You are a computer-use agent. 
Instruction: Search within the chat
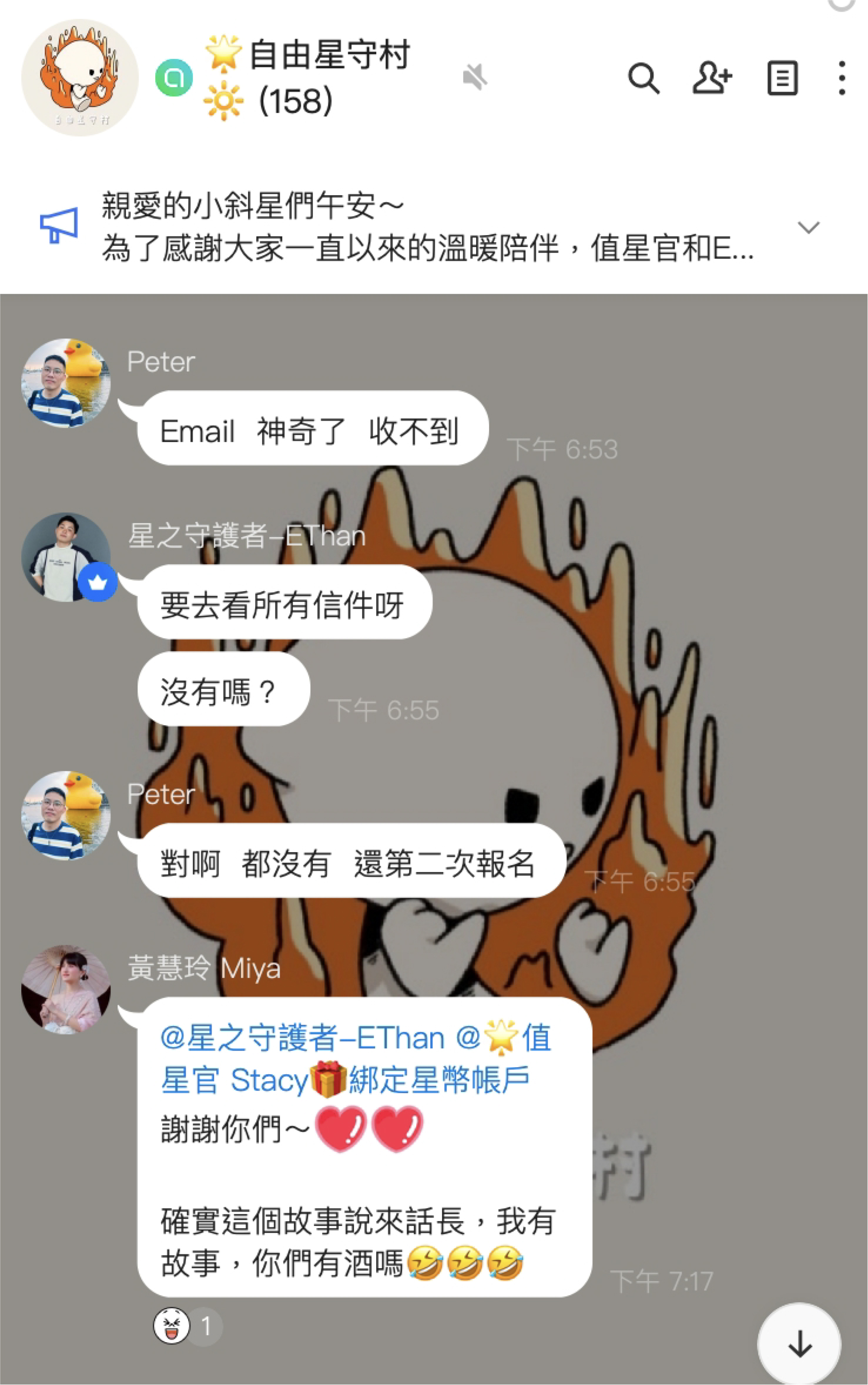coord(644,78)
